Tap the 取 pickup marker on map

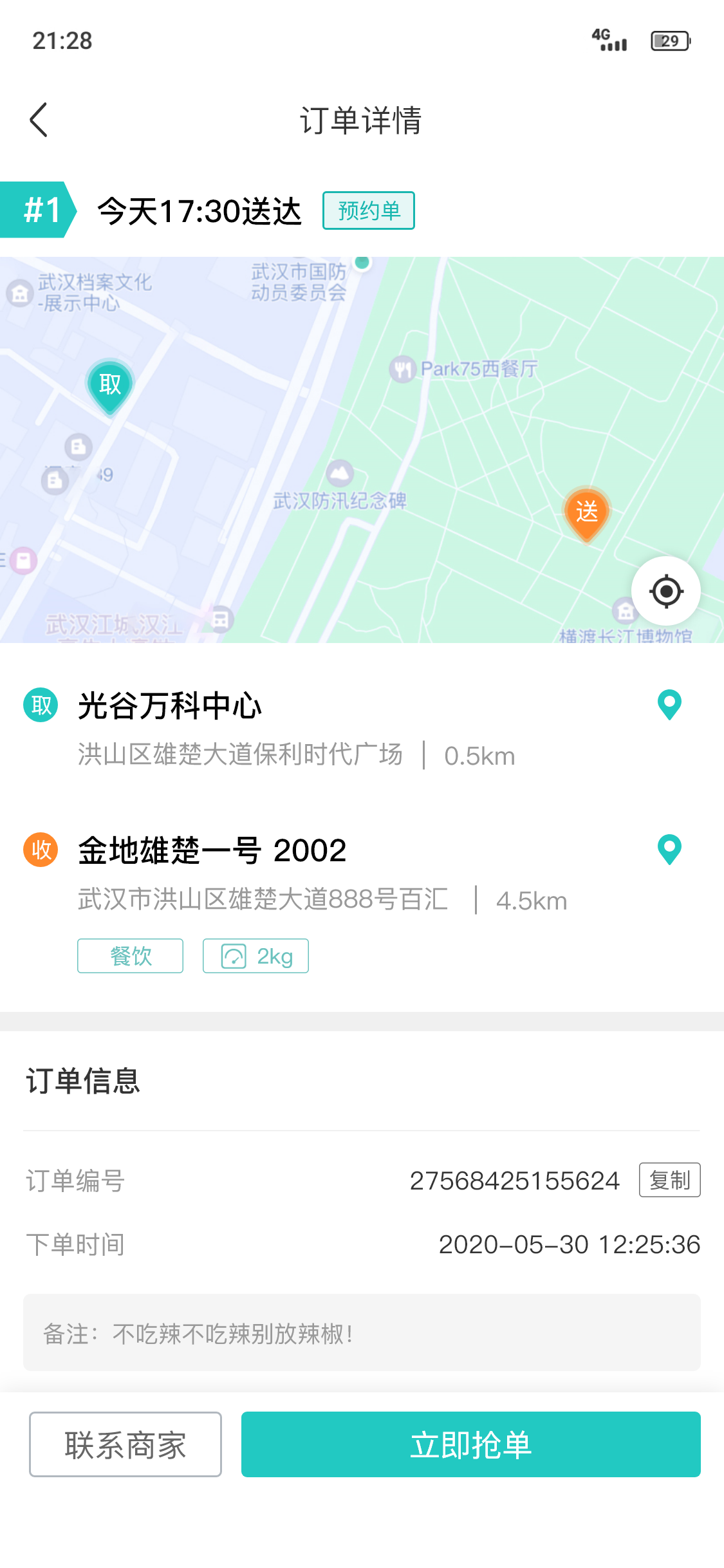coord(110,386)
